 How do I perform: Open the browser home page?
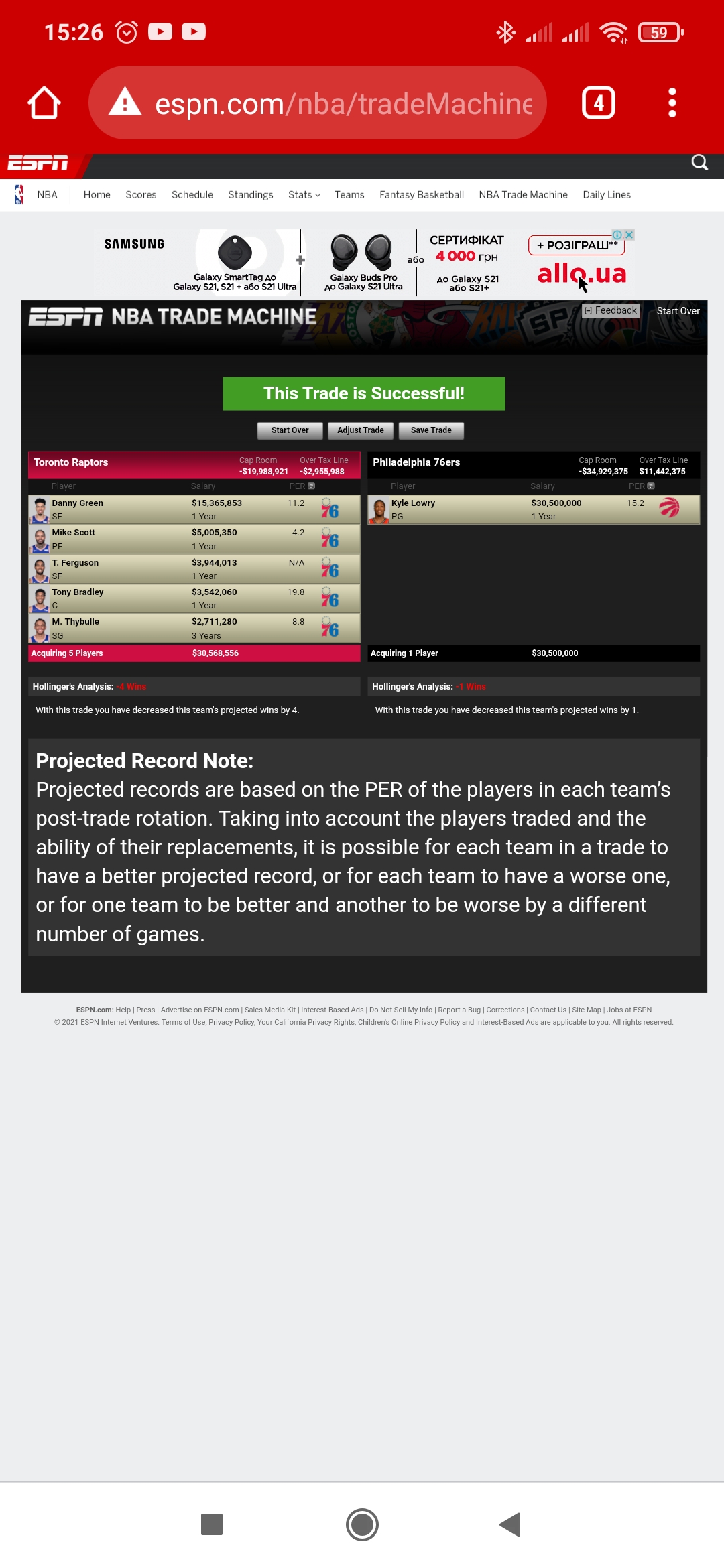[44, 103]
